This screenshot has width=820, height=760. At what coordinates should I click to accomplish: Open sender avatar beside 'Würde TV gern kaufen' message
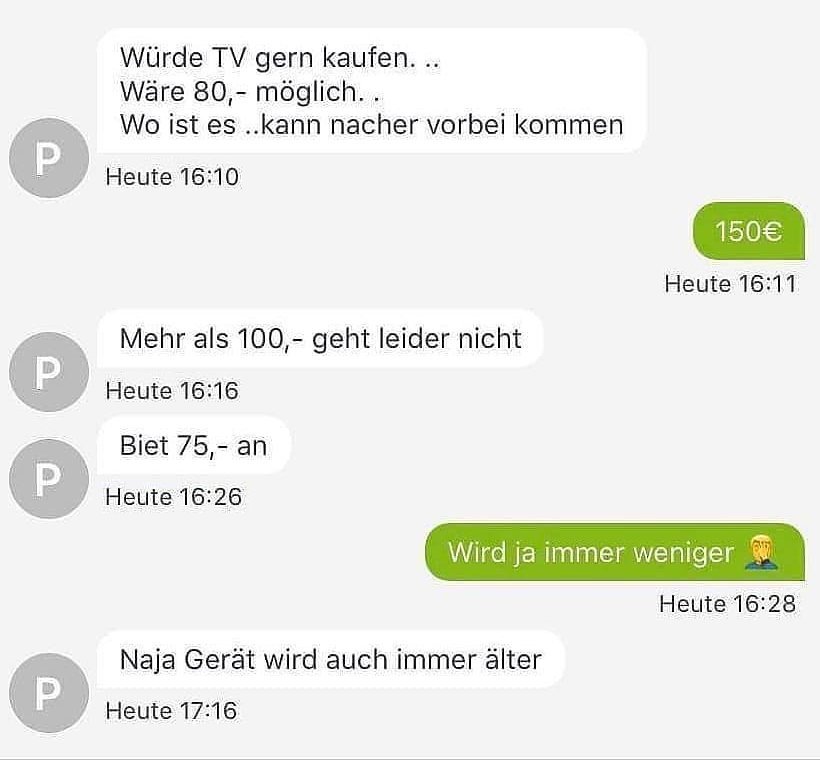pos(48,158)
